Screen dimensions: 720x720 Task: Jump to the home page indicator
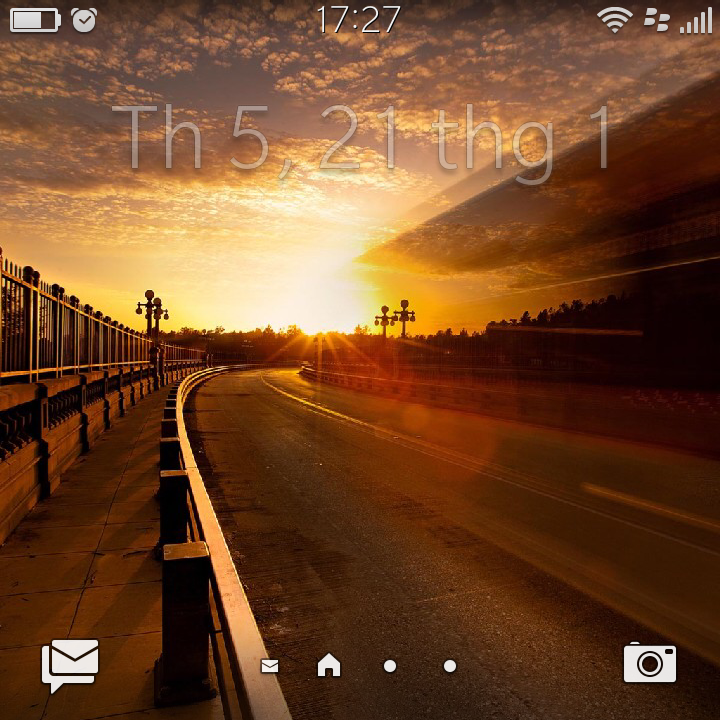point(329,665)
